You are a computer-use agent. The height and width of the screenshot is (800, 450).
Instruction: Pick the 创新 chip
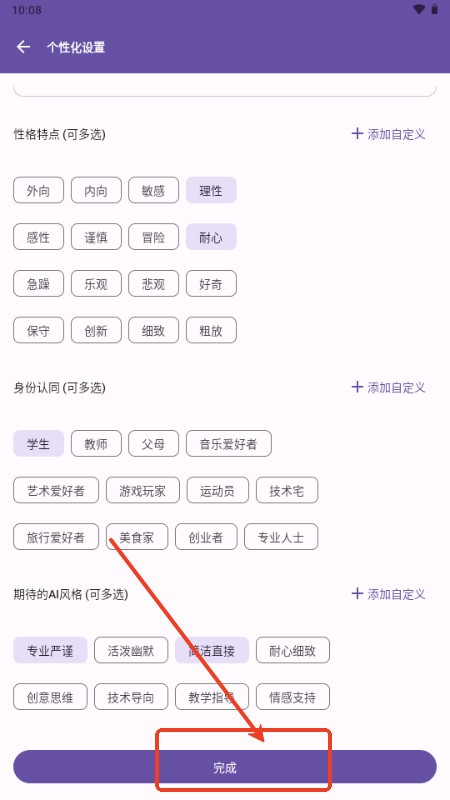pyautogui.click(x=96, y=331)
